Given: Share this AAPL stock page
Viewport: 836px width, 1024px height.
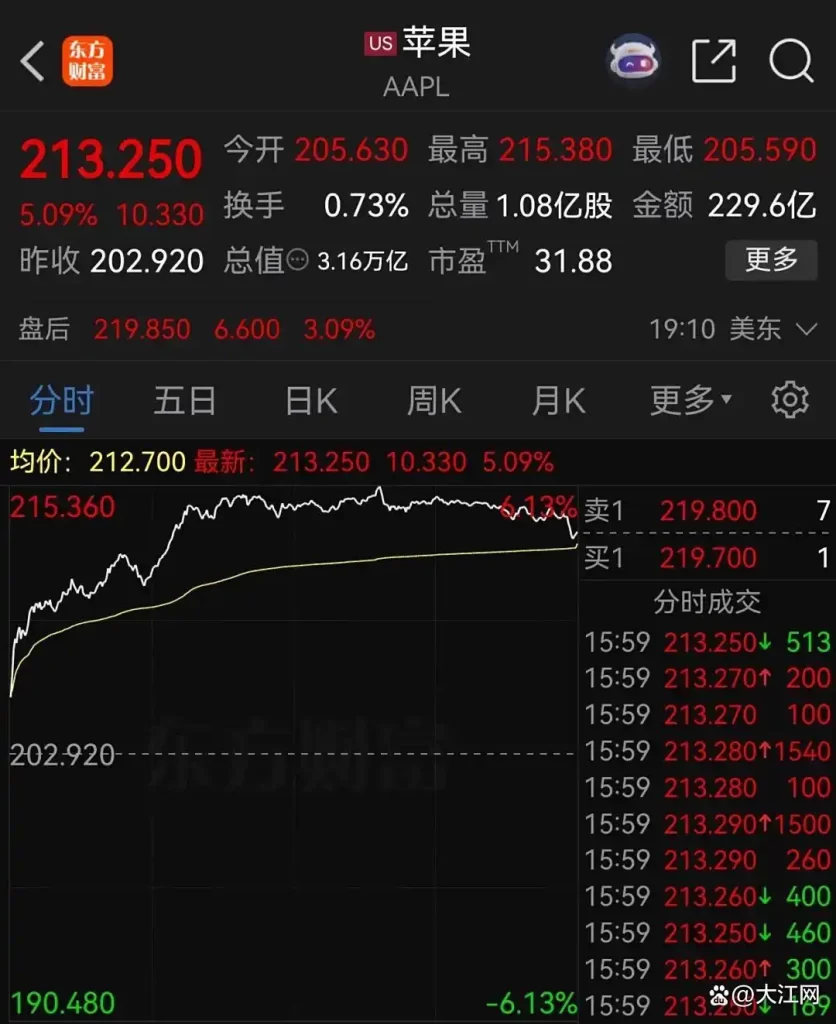Looking at the screenshot, I should pos(714,62).
